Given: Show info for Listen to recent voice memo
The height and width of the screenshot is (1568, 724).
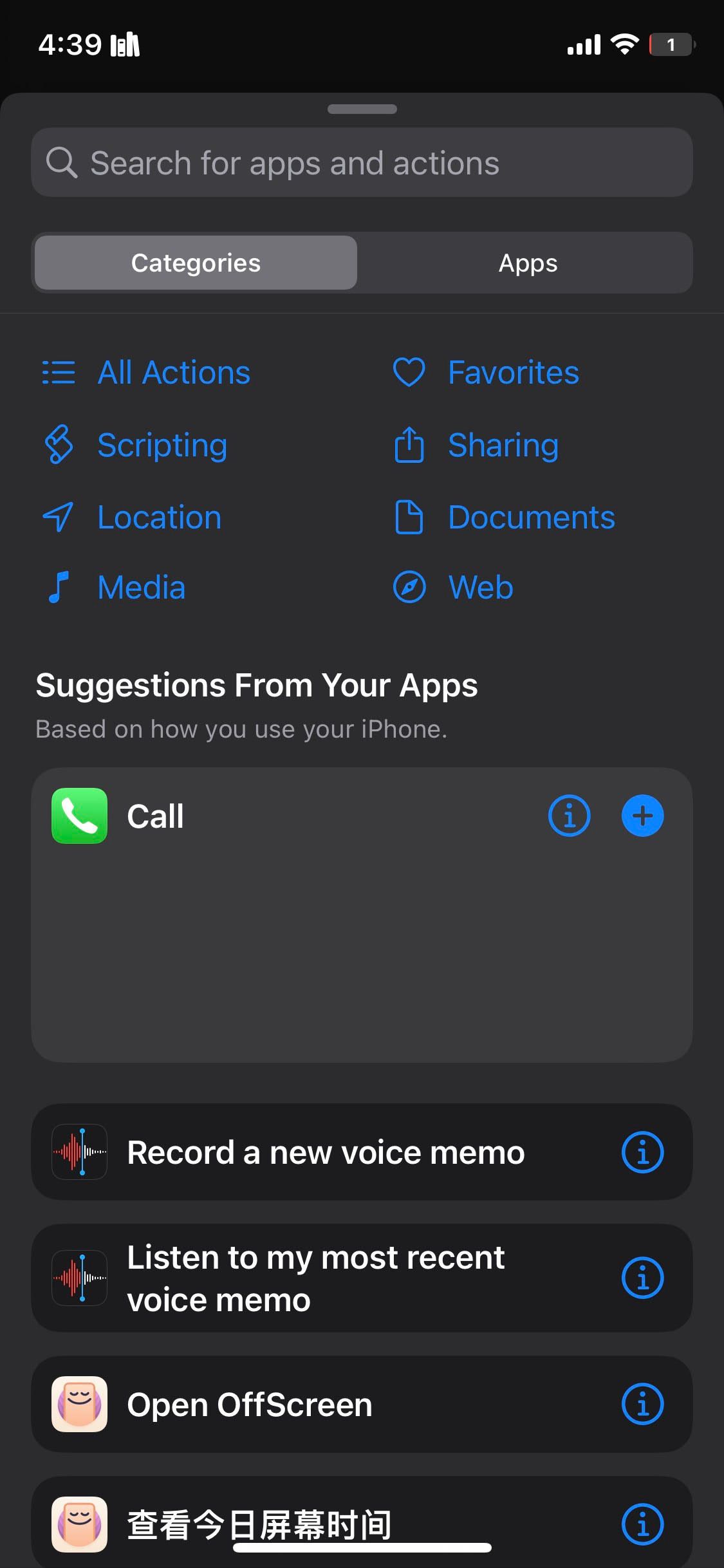Looking at the screenshot, I should [642, 1278].
